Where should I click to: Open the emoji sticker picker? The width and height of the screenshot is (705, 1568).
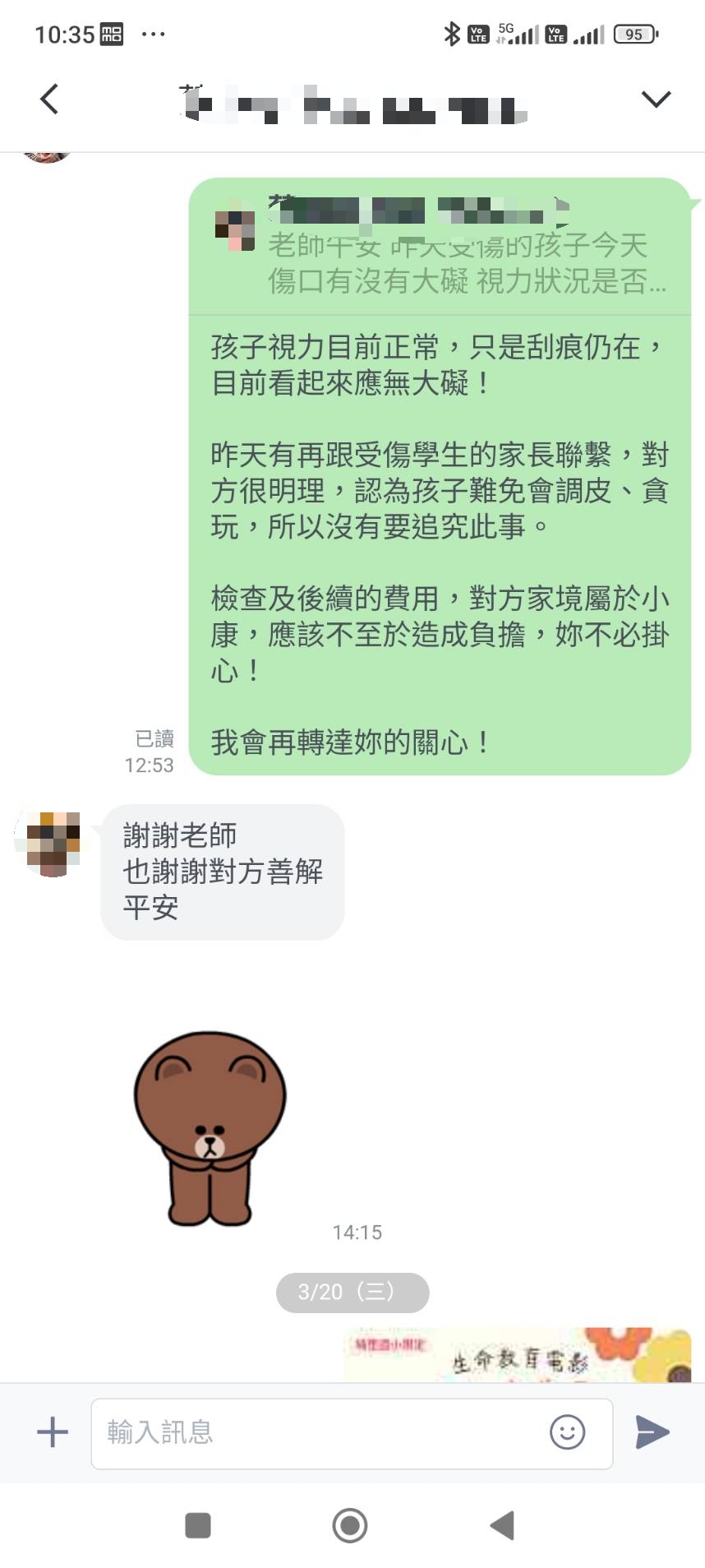567,1432
